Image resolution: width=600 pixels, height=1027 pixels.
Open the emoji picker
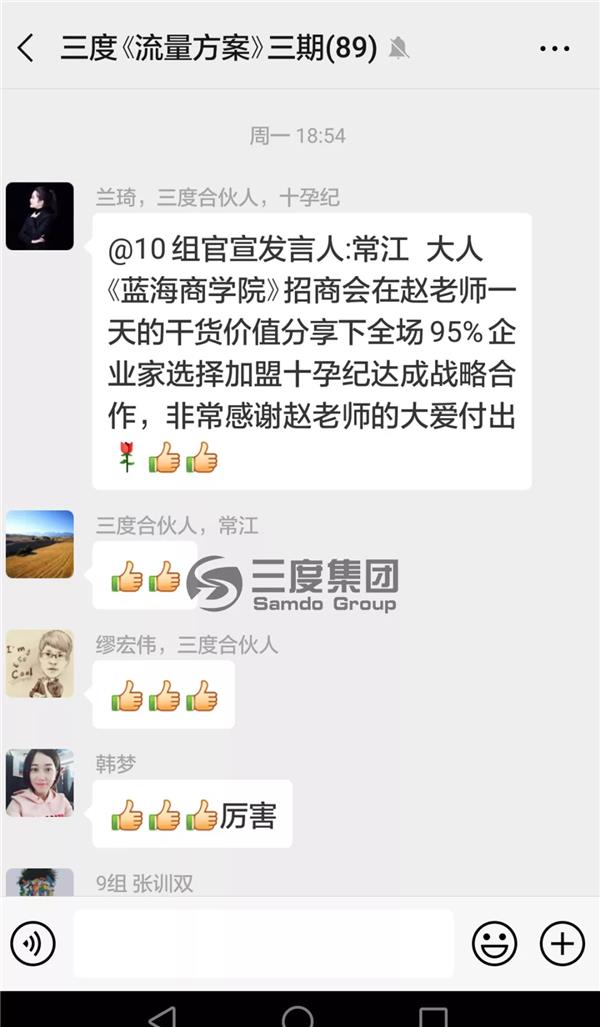coord(494,943)
